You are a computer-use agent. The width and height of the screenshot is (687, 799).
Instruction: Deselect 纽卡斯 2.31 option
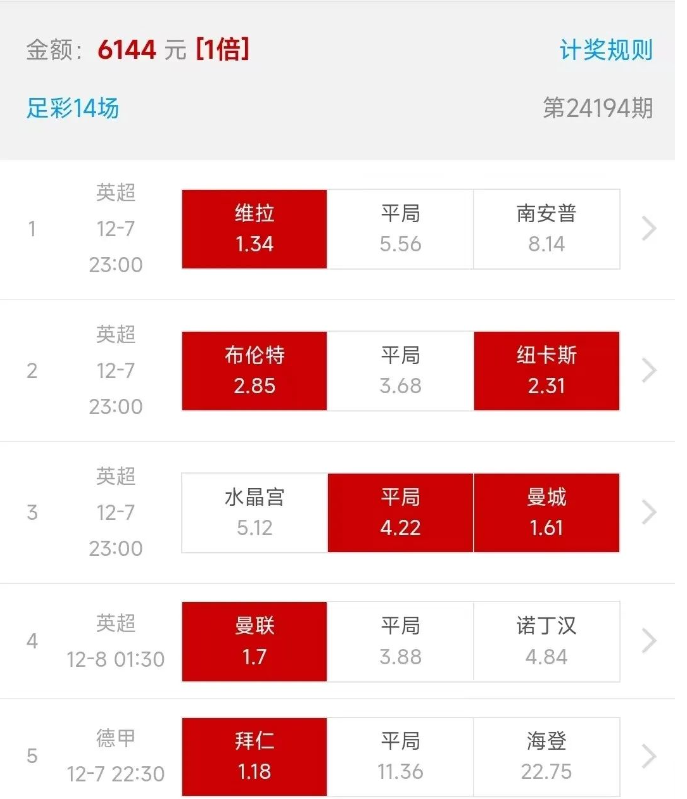coord(546,371)
